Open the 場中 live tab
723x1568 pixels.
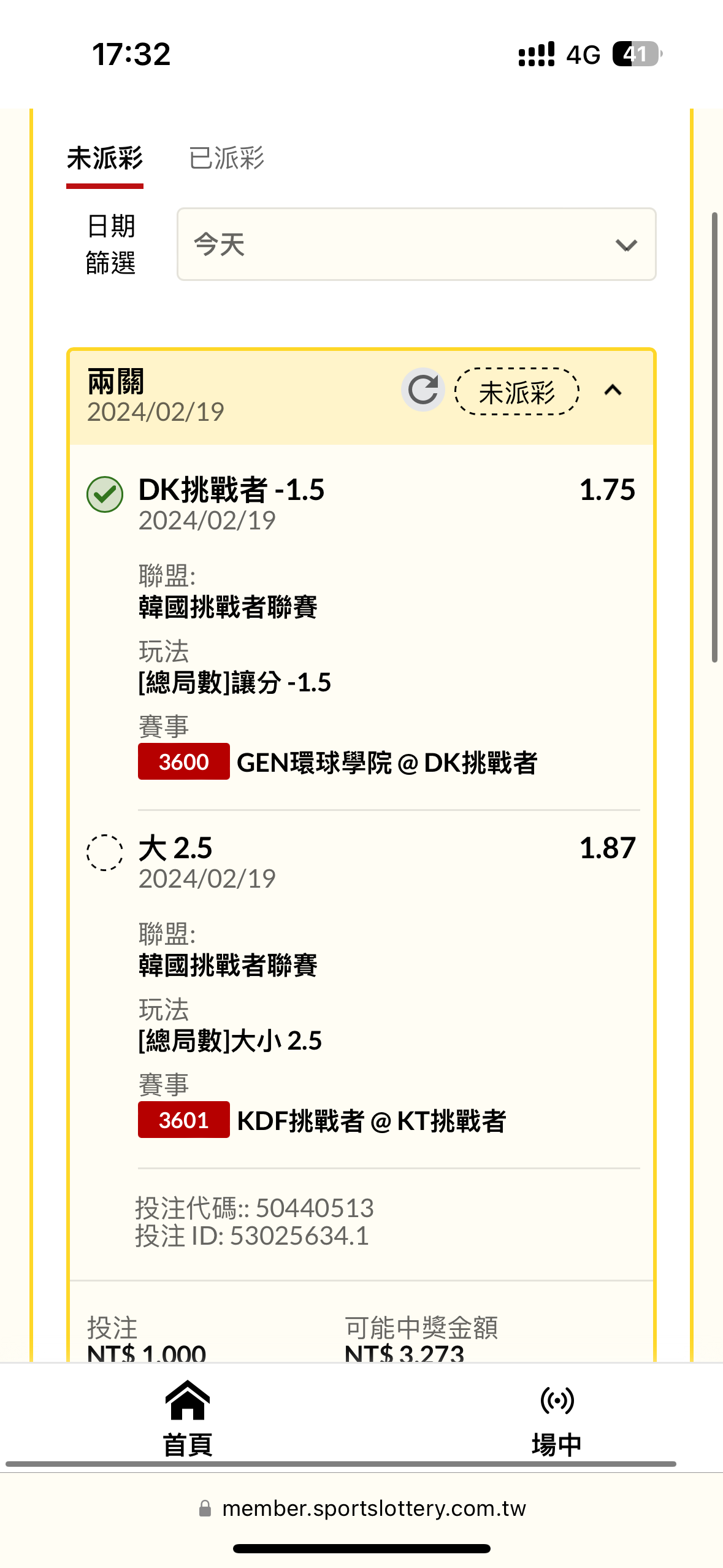[557, 1418]
